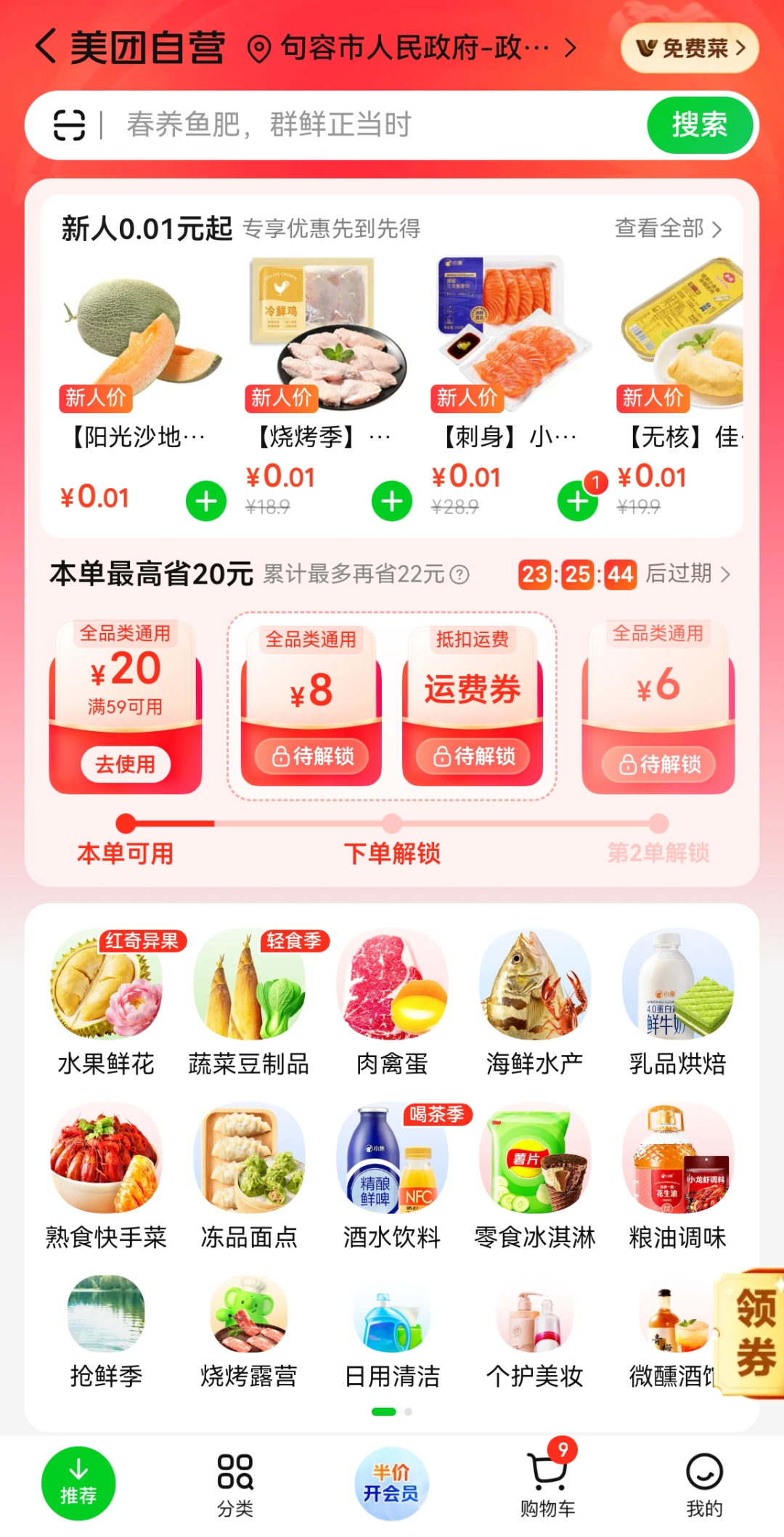Go to the 我的 profile tab
Image resolution: width=784 pixels, height=1537 pixels.
[x=704, y=1485]
